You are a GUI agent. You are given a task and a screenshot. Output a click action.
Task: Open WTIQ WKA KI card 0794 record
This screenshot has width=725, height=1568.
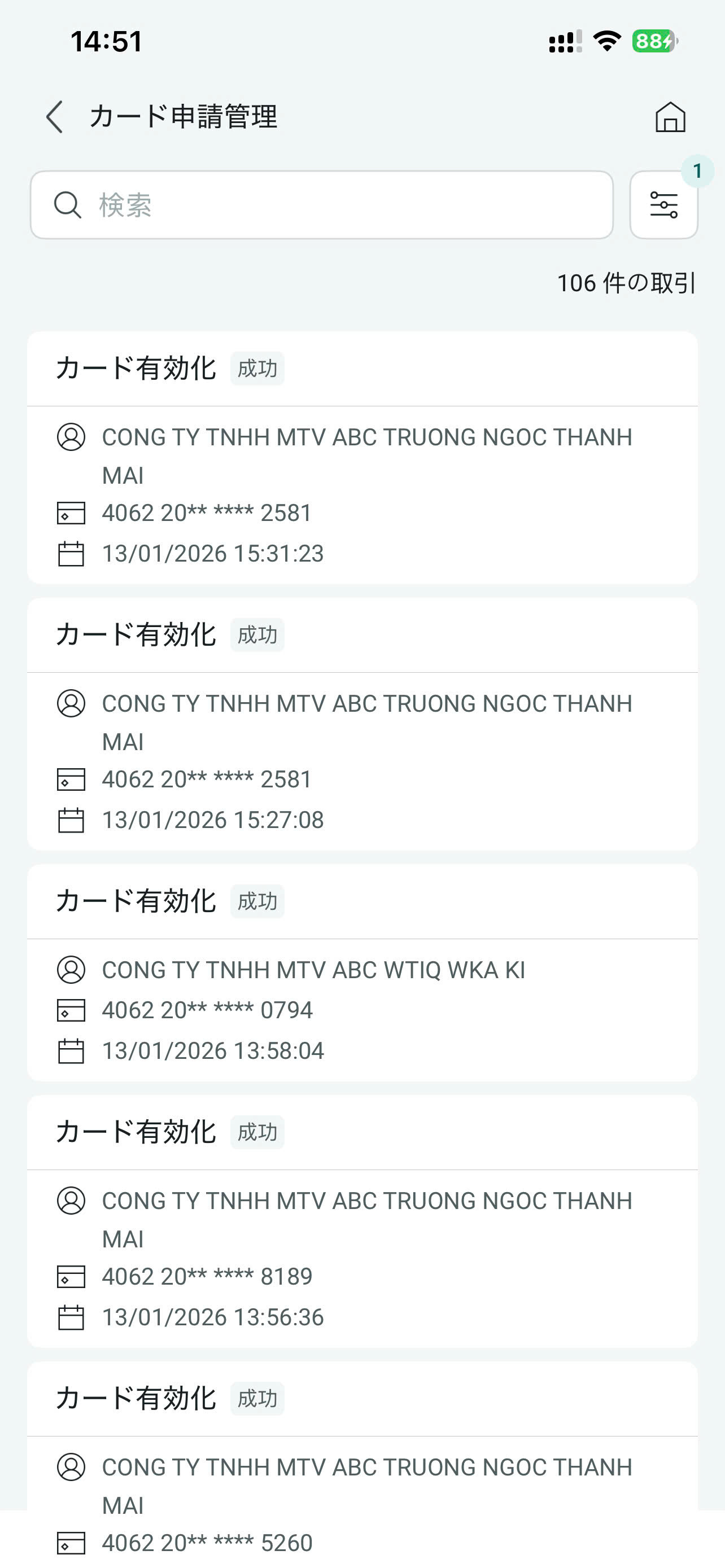[x=362, y=974]
